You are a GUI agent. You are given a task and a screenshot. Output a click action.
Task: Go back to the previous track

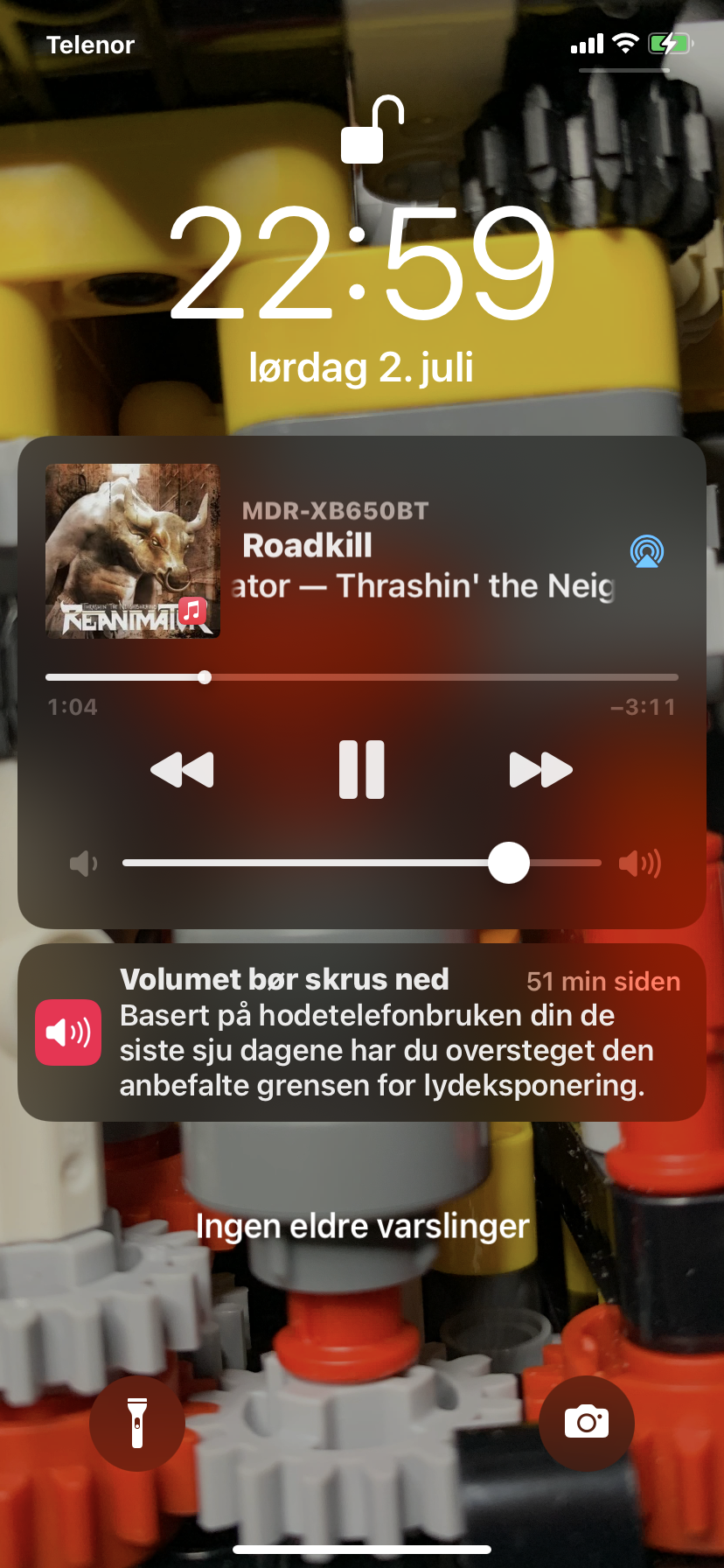182,770
